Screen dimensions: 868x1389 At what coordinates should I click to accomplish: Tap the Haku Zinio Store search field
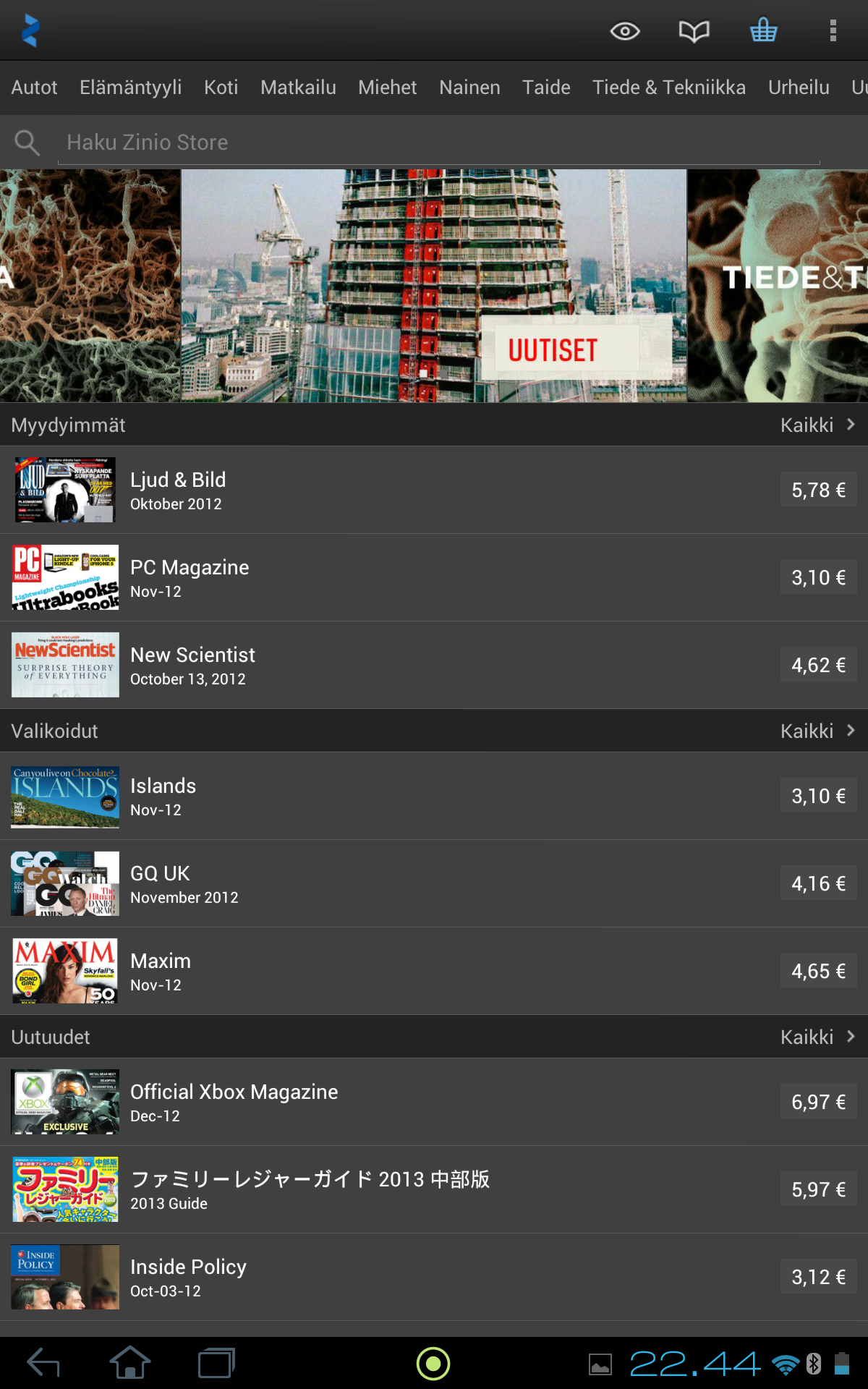pyautogui.click(x=438, y=143)
